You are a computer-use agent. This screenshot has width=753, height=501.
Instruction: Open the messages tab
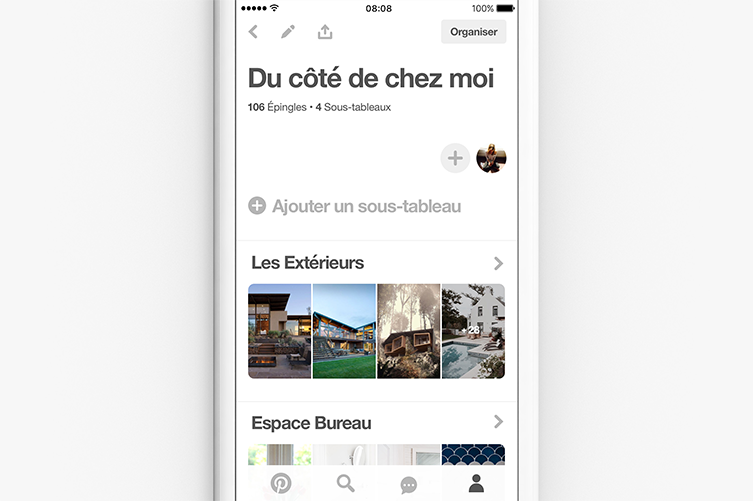pos(409,485)
